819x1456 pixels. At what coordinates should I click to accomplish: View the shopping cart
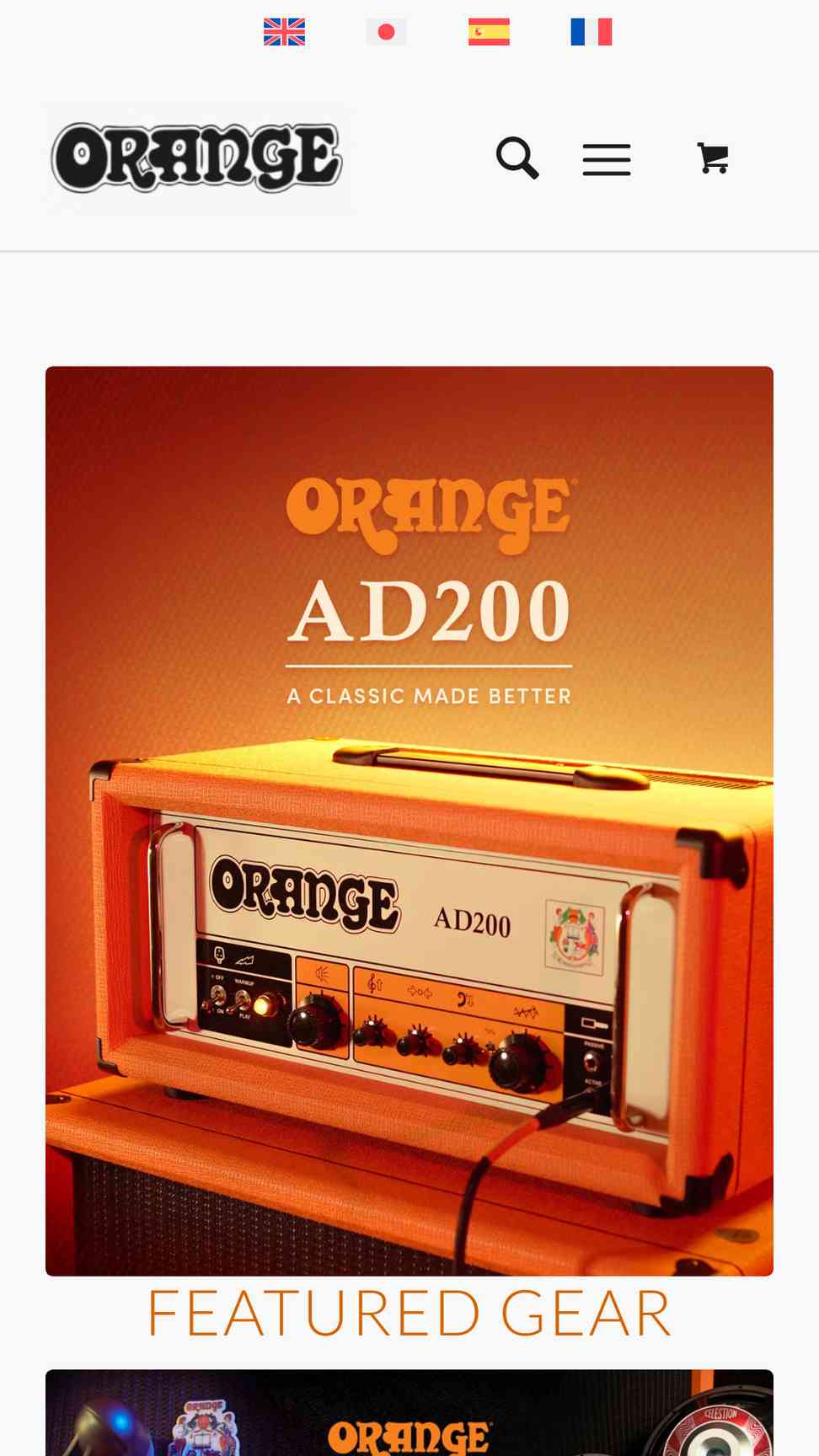(x=713, y=158)
